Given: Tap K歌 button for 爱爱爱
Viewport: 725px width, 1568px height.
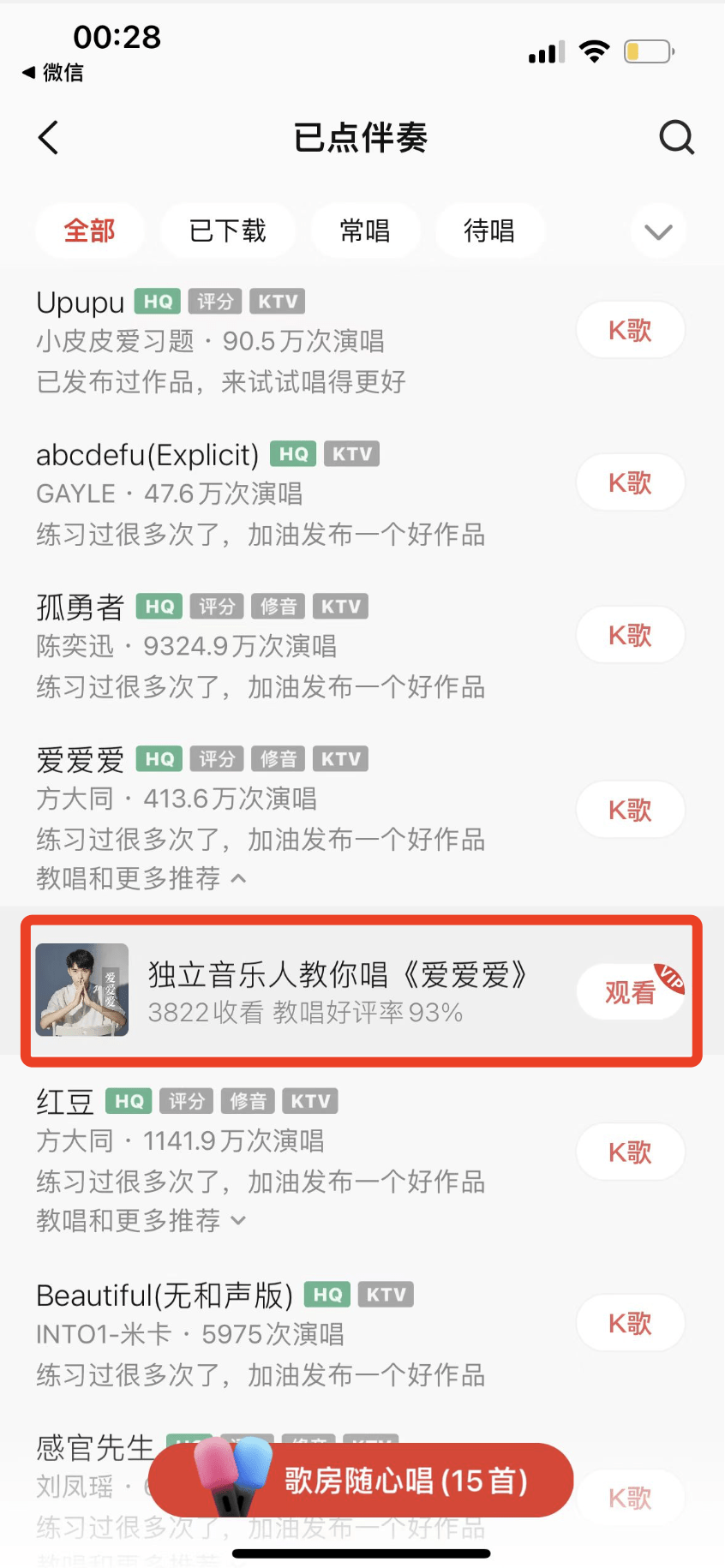Looking at the screenshot, I should coord(630,811).
